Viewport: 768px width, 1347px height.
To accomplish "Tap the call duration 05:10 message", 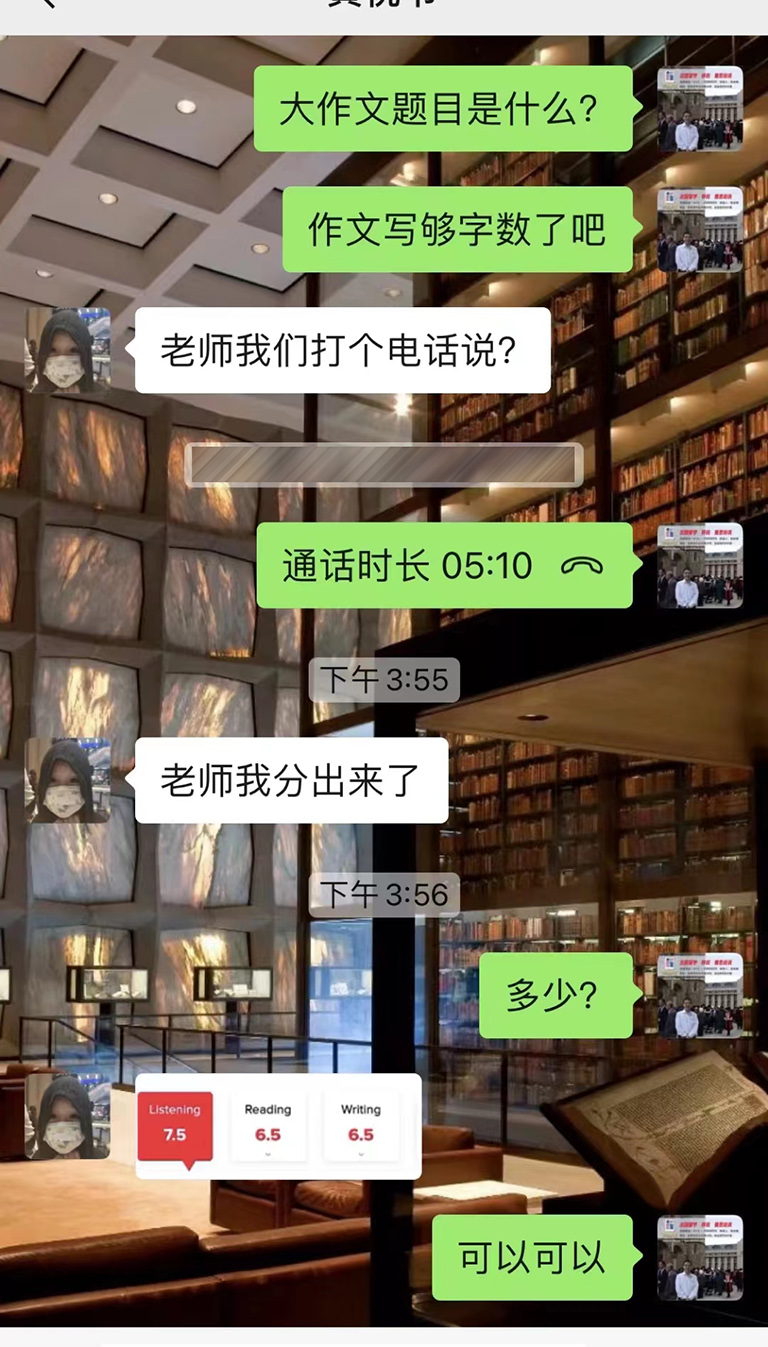I will pyautogui.click(x=444, y=566).
